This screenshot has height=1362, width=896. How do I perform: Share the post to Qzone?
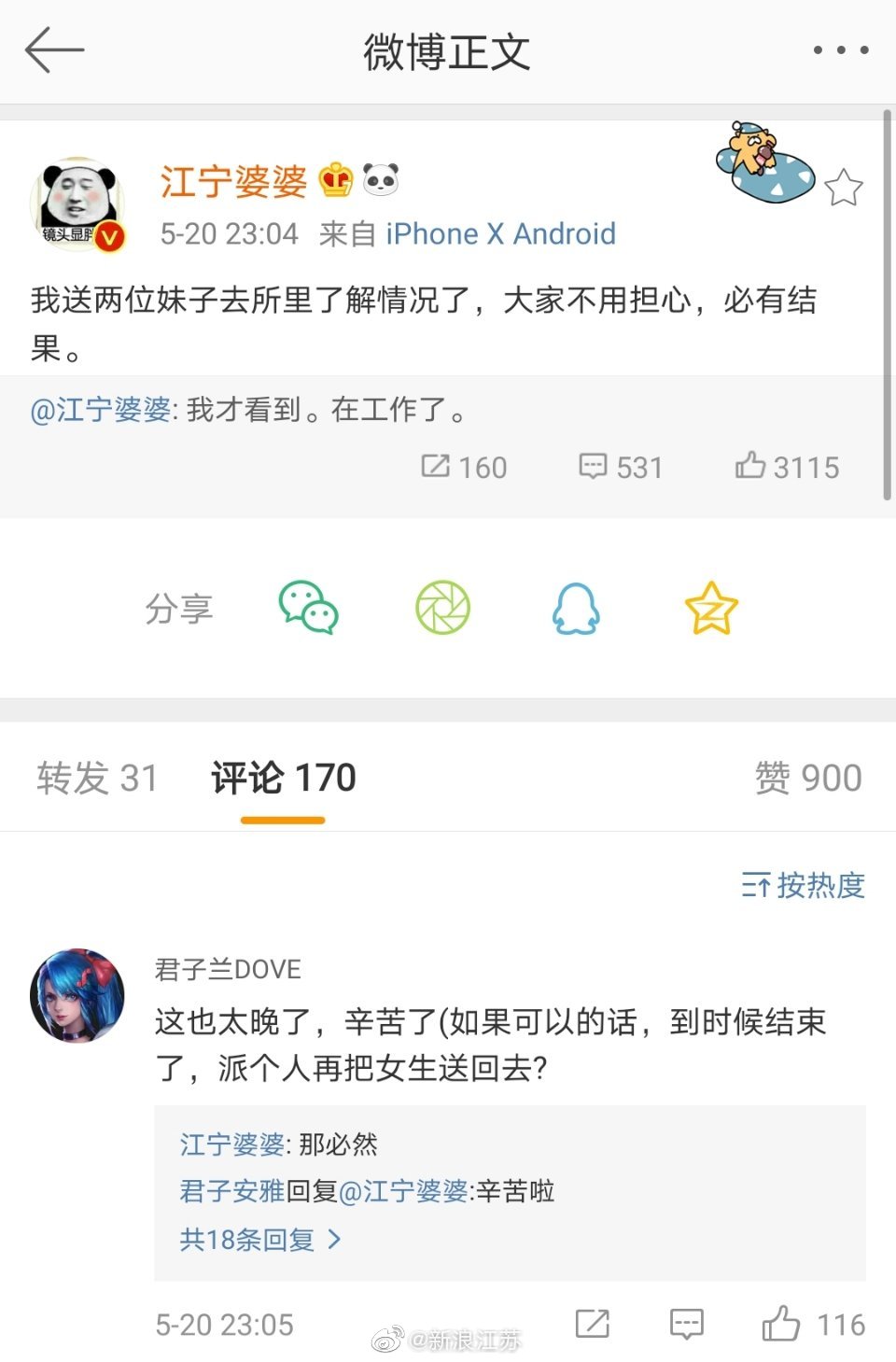(711, 608)
